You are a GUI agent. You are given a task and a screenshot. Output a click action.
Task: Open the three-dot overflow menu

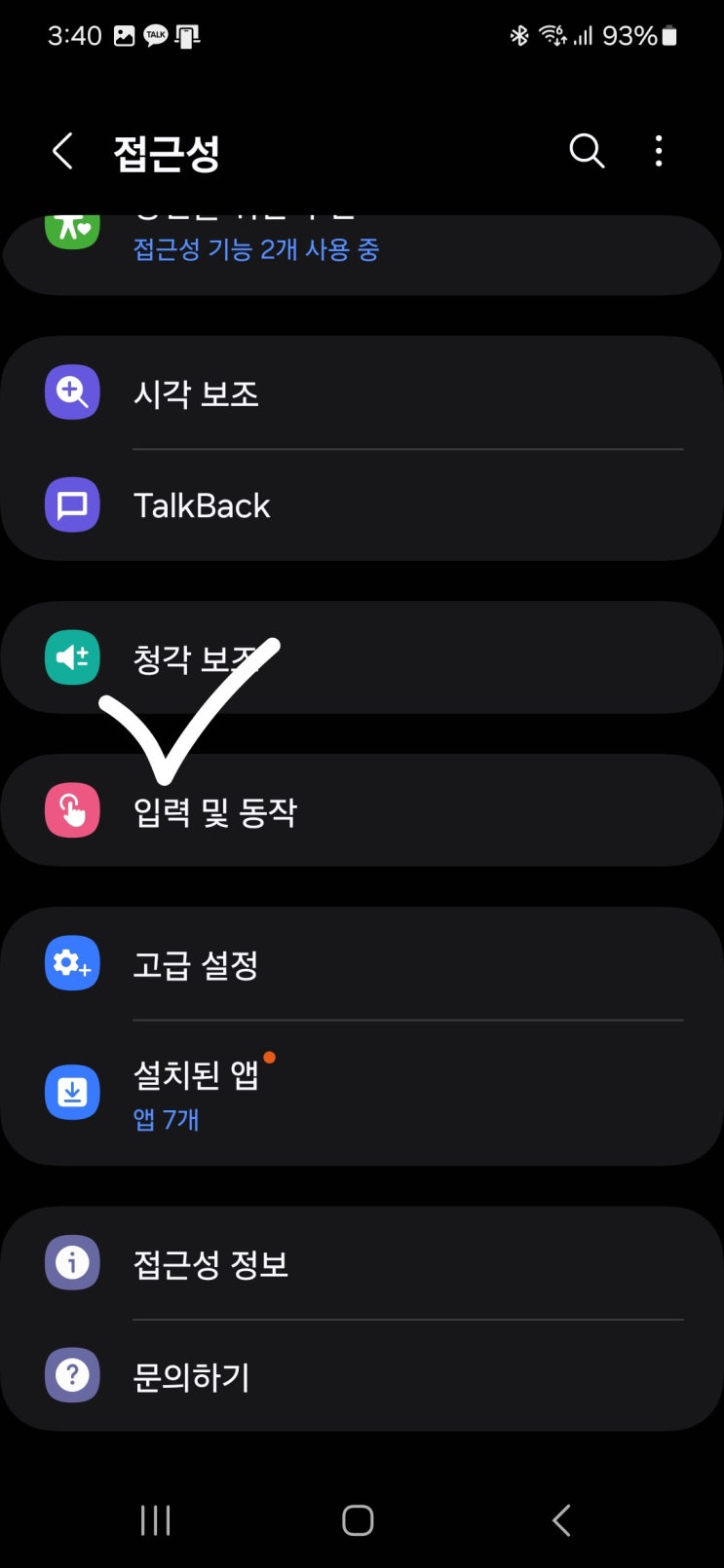click(x=659, y=151)
